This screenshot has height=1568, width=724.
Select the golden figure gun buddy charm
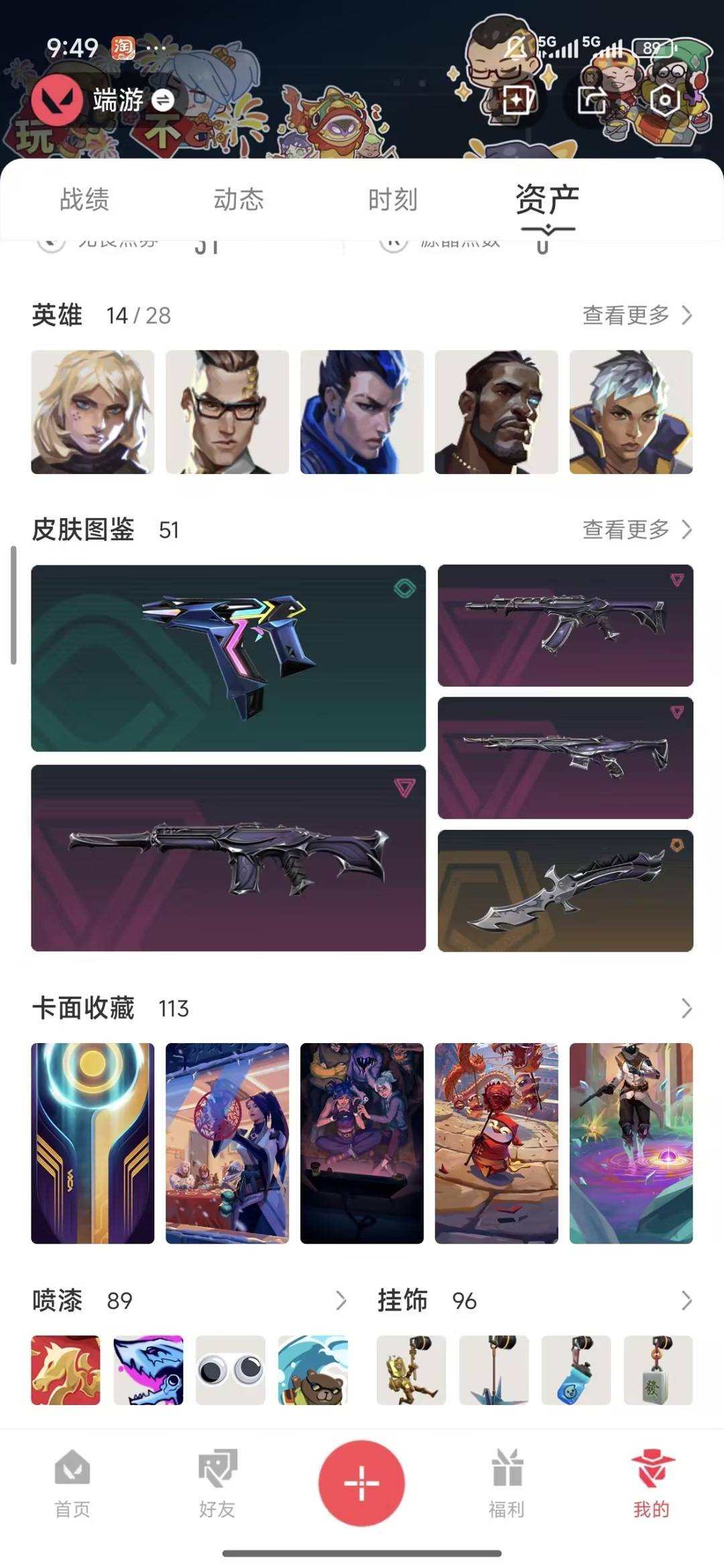coord(411,1370)
